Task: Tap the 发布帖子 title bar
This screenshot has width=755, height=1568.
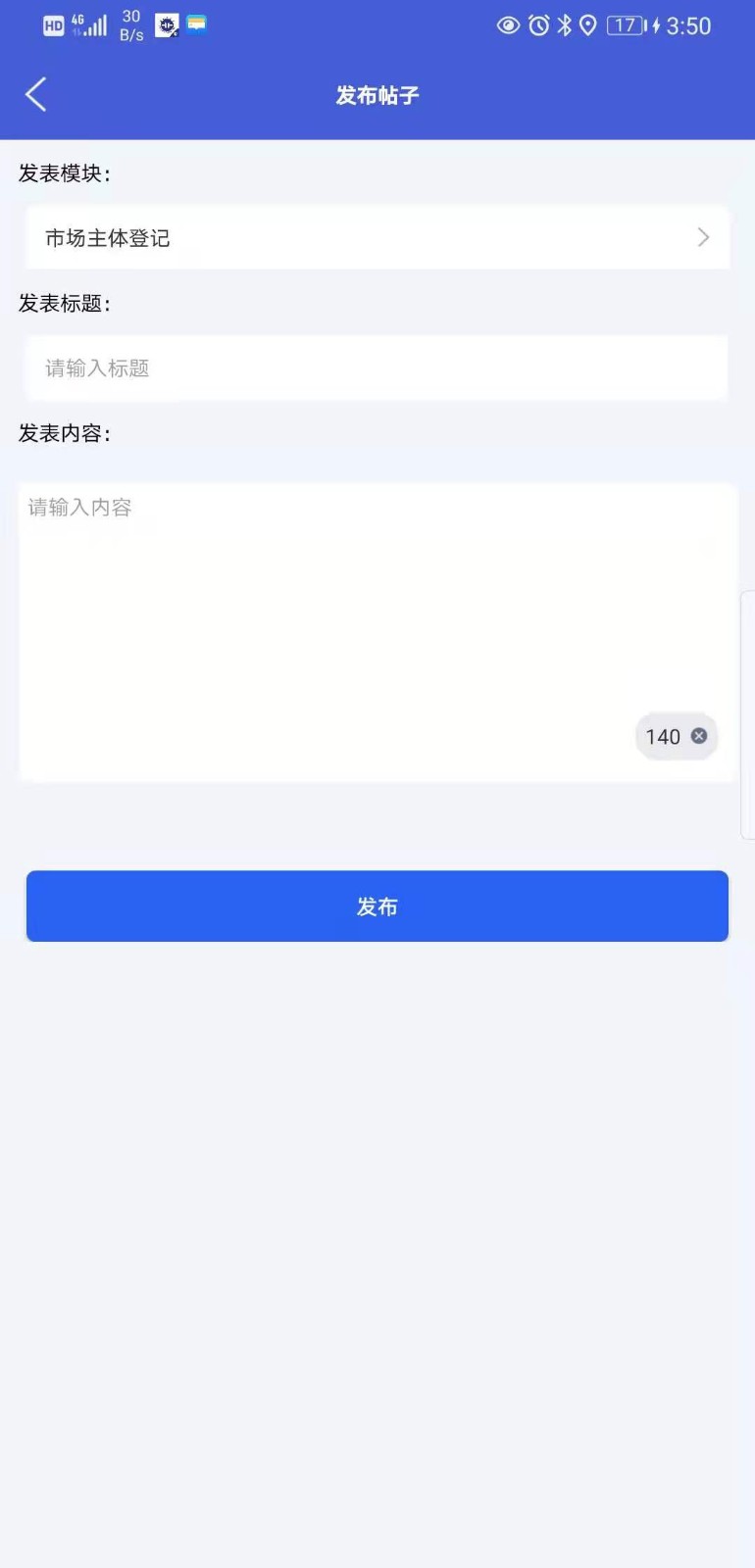Action: click(x=377, y=94)
